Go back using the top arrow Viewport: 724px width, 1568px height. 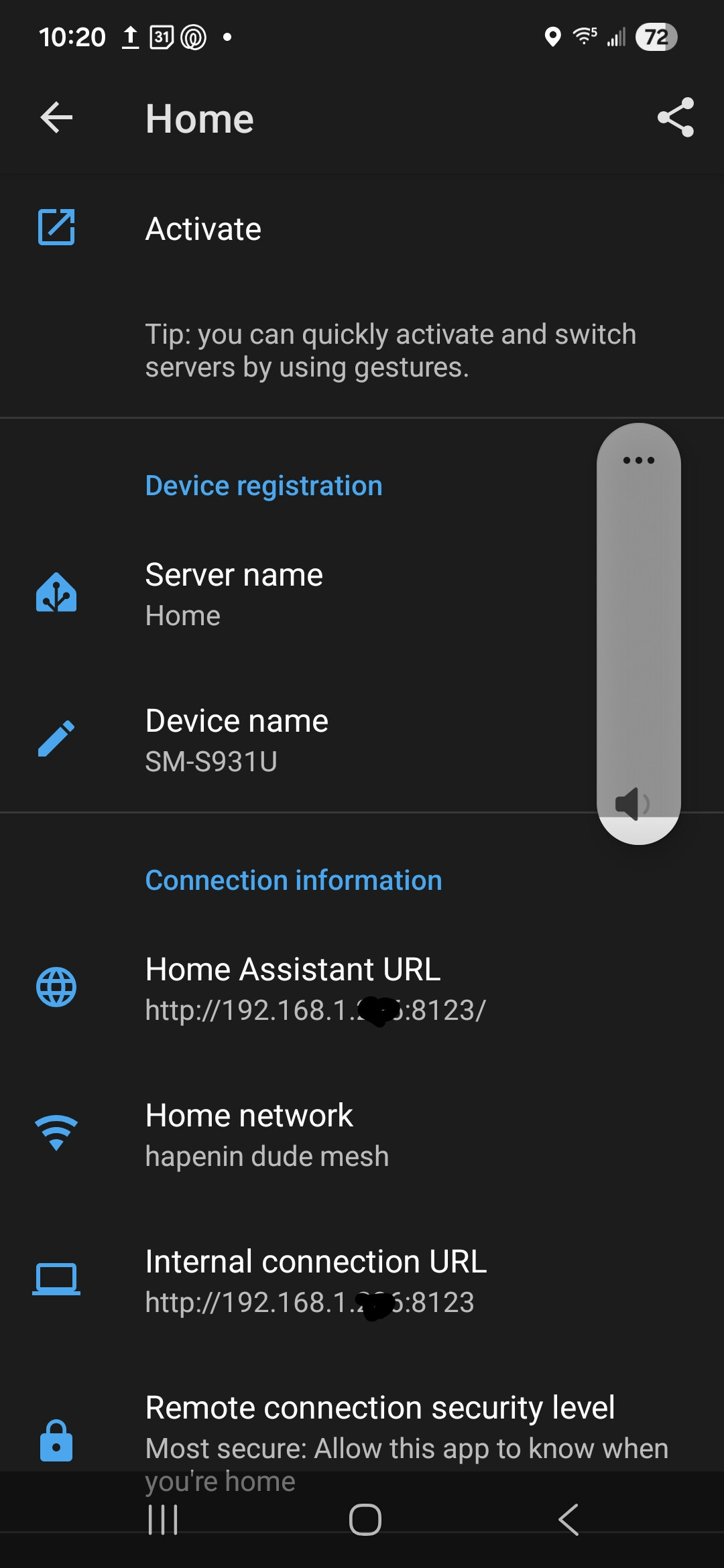pos(56,118)
